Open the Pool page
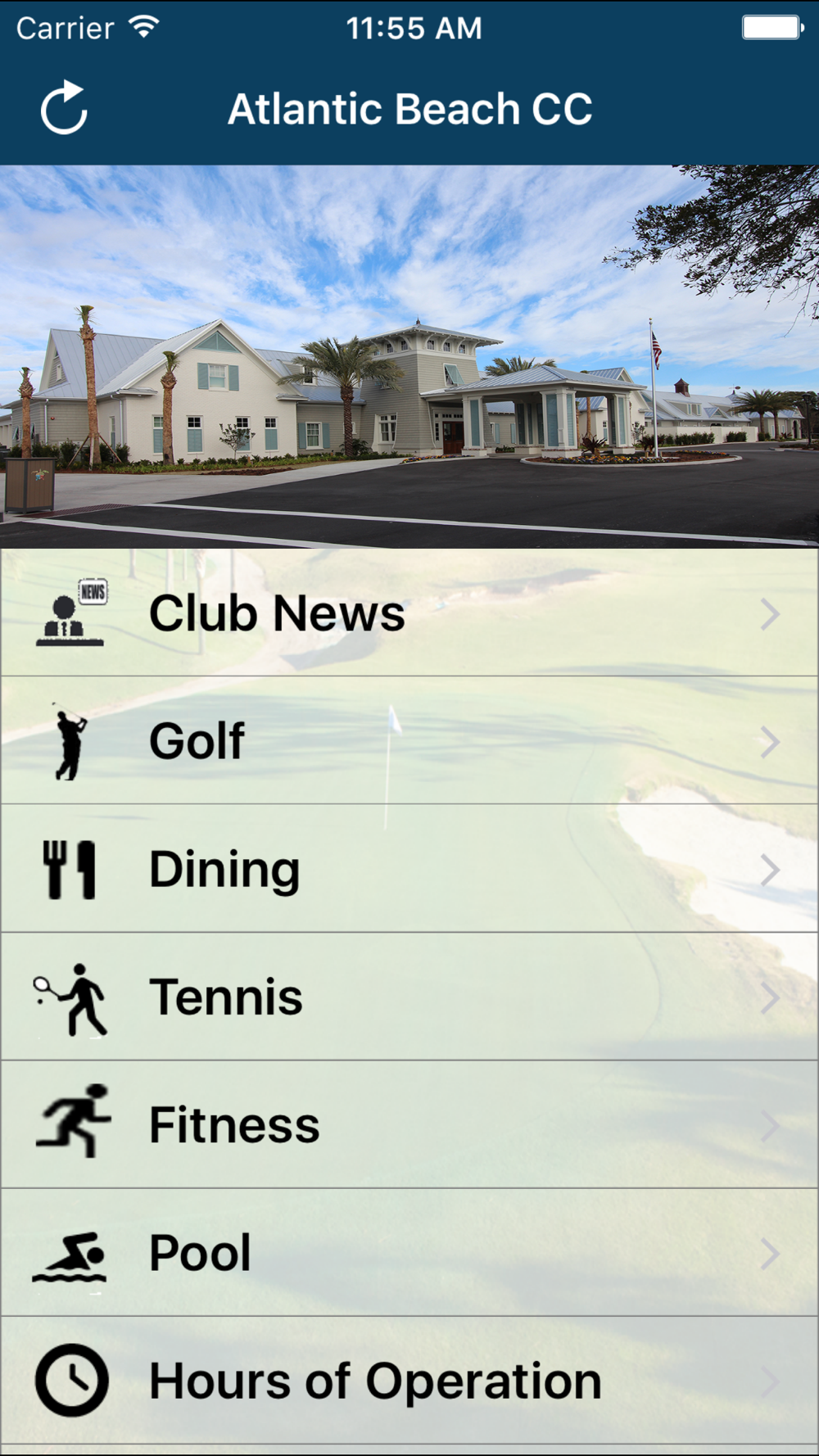 pos(409,1252)
